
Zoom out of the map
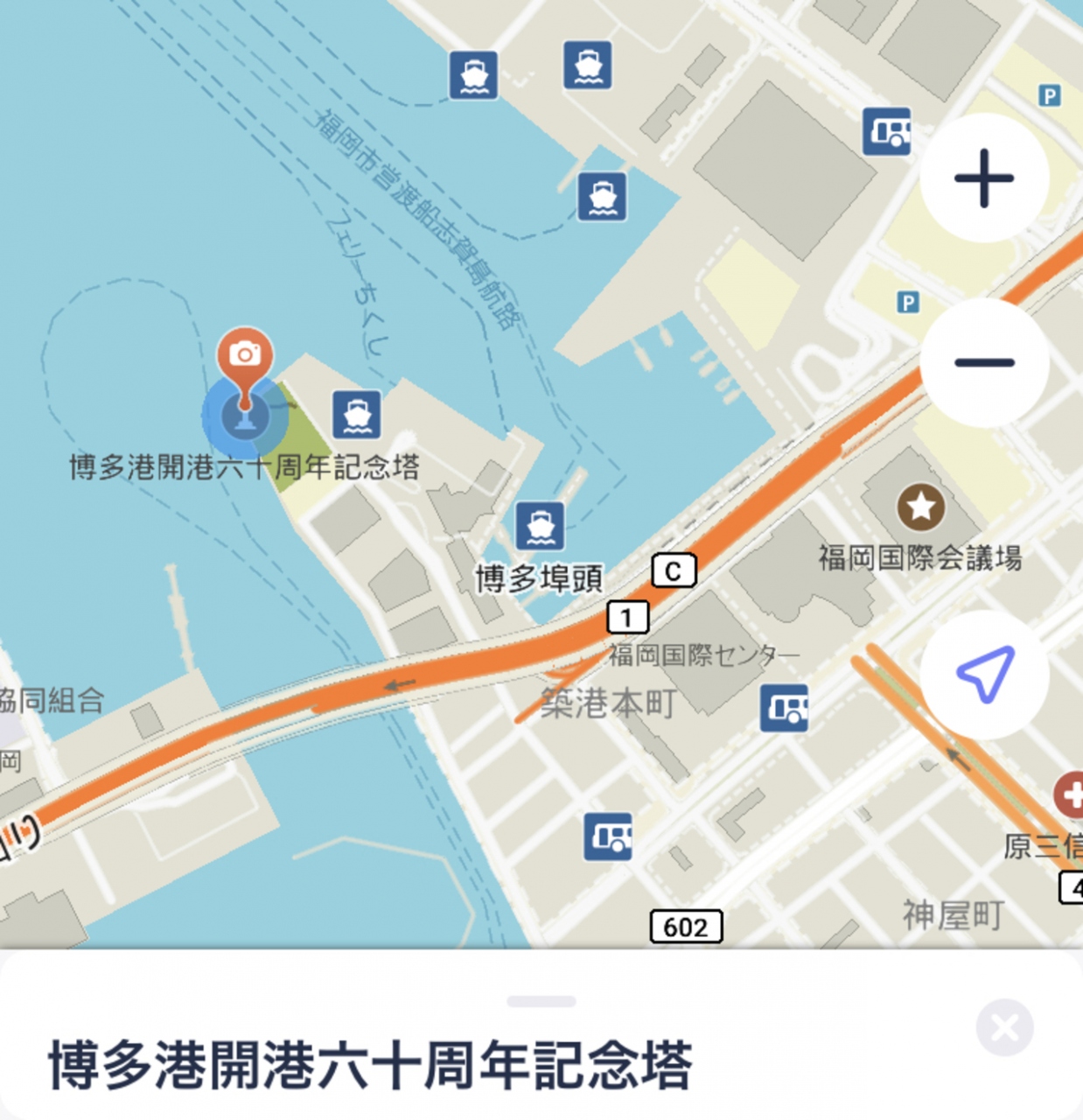pos(984,362)
